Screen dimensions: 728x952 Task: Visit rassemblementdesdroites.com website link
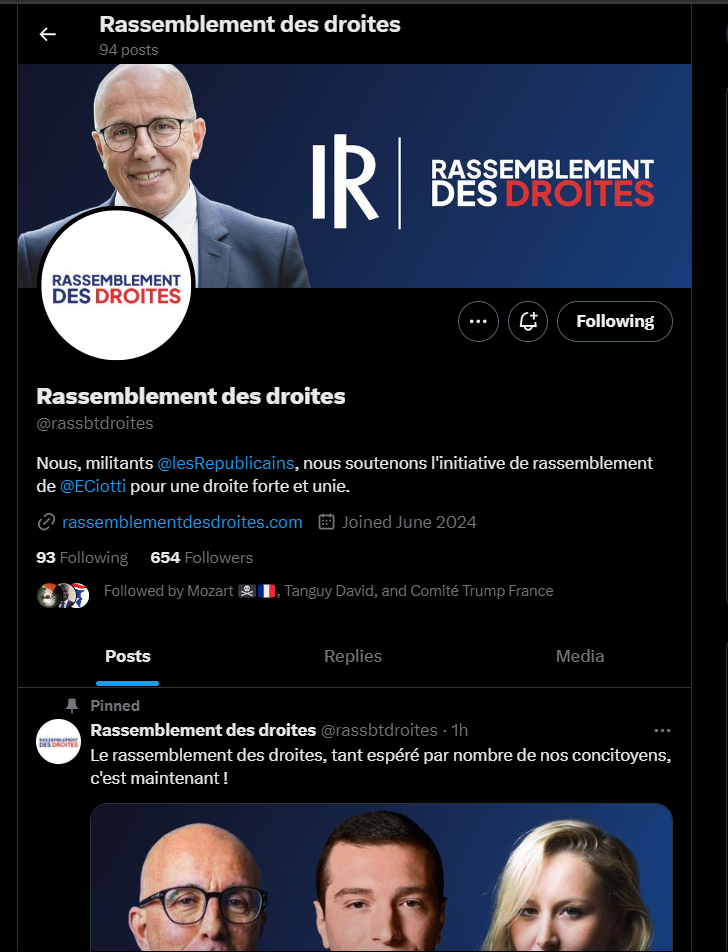click(182, 522)
